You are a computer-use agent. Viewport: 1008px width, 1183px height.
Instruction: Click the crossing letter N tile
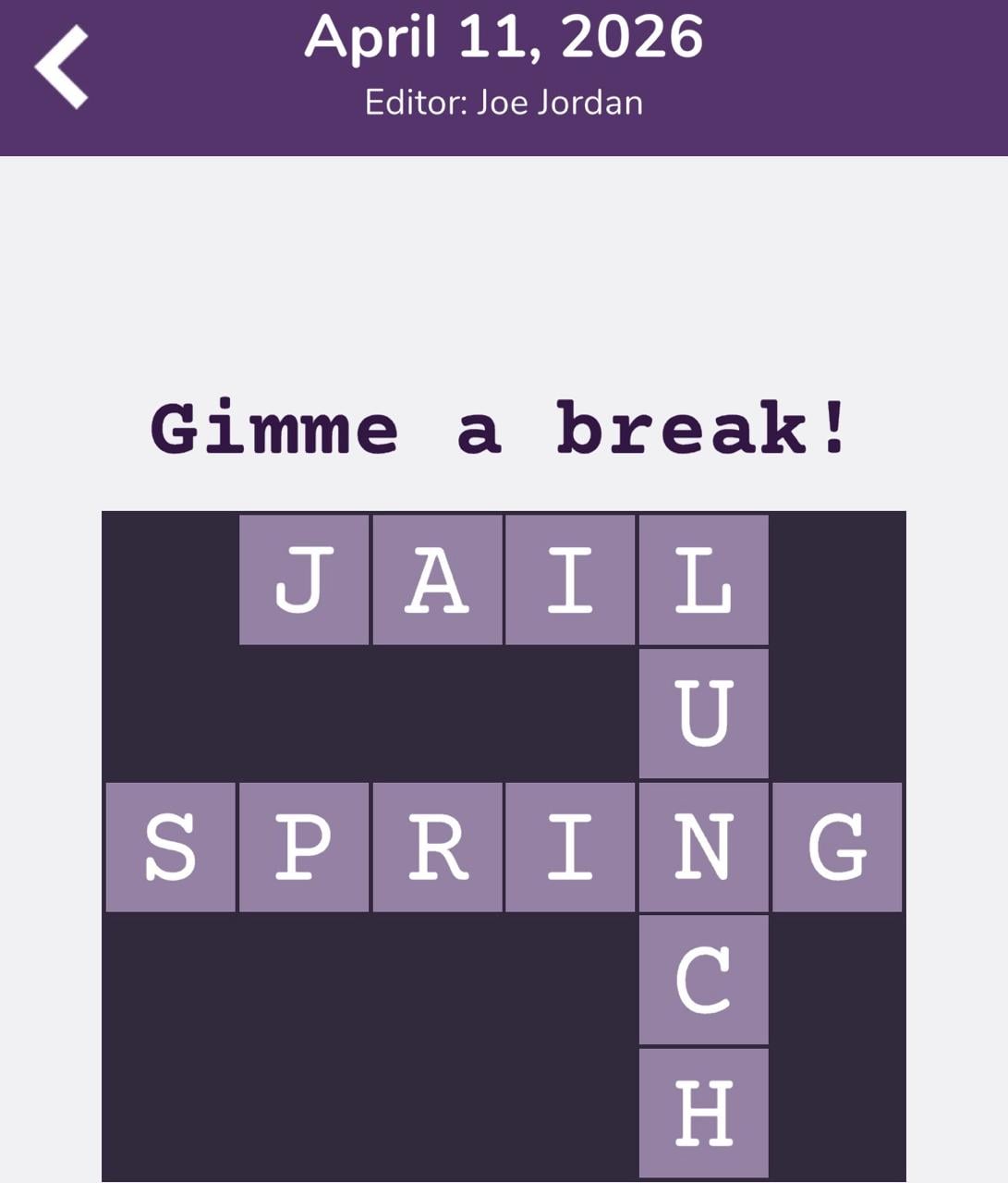704,848
